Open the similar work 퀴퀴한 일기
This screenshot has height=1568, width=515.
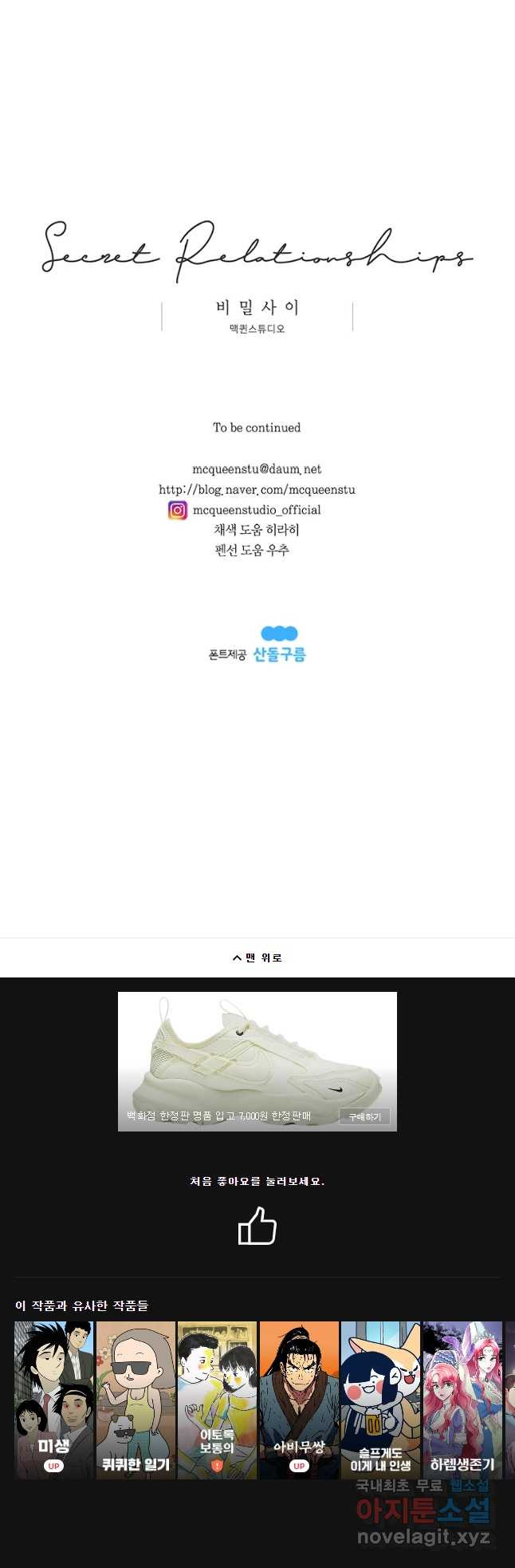tap(136, 1400)
